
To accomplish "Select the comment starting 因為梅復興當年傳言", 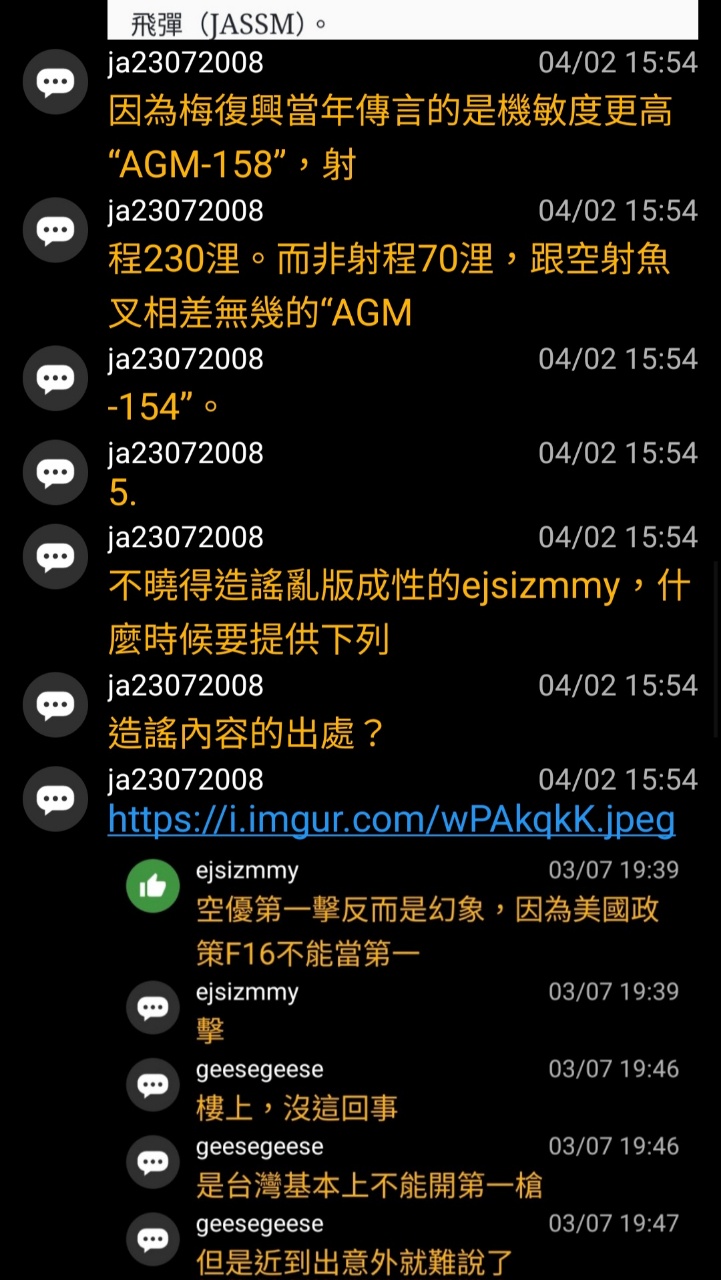I will click(x=360, y=118).
